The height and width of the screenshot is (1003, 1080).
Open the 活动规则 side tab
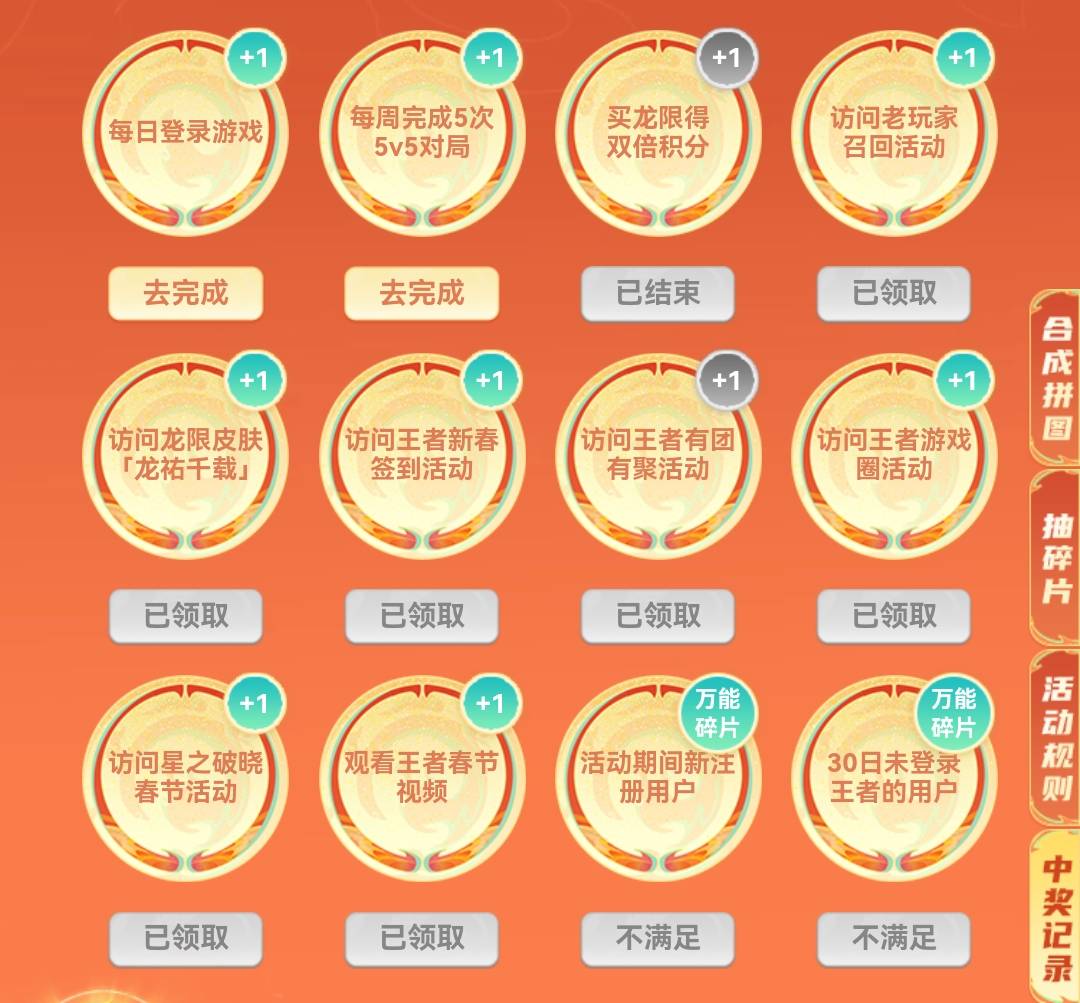point(1055,738)
